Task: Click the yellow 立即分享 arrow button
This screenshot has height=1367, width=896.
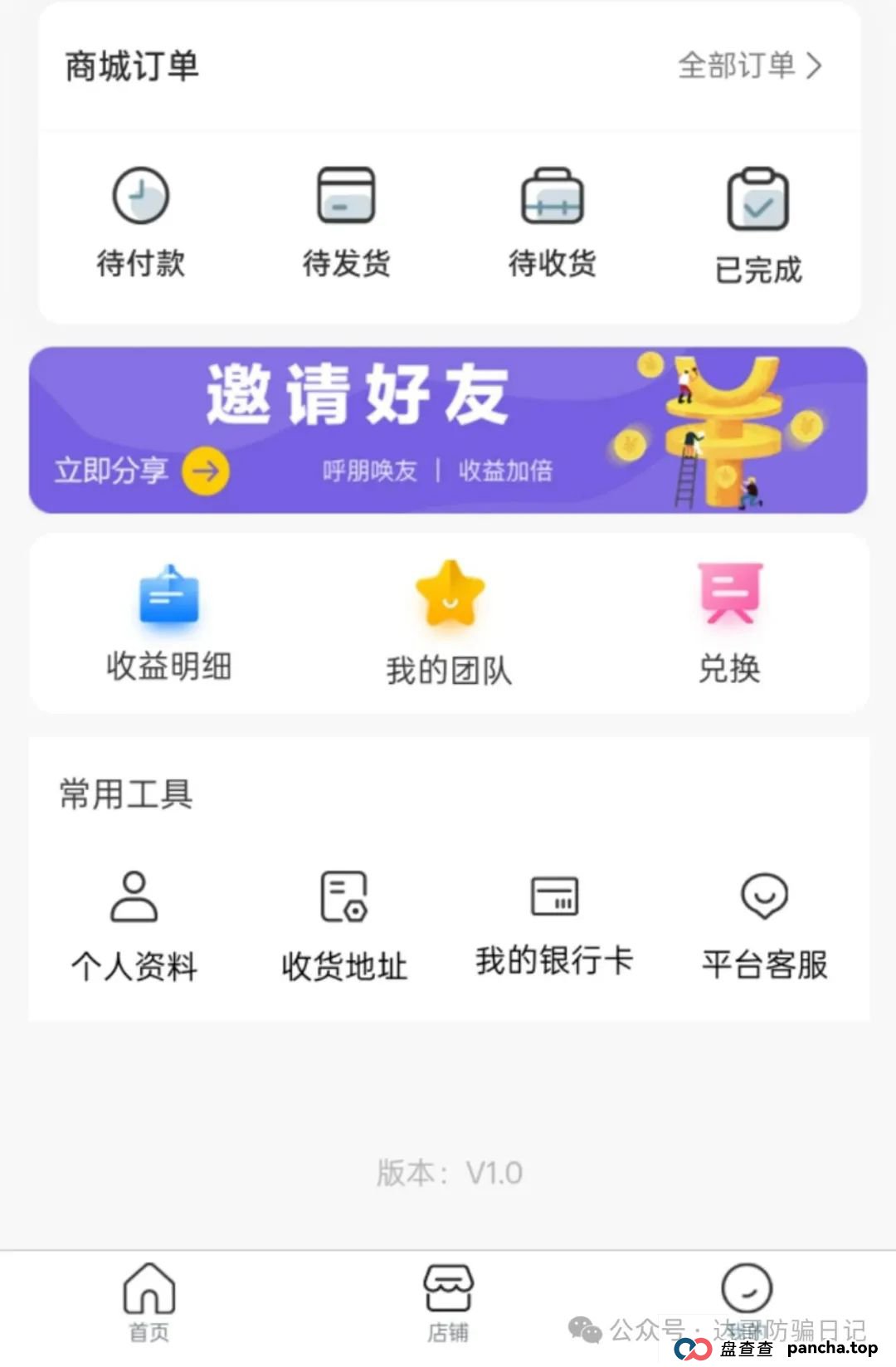Action: click(x=205, y=471)
